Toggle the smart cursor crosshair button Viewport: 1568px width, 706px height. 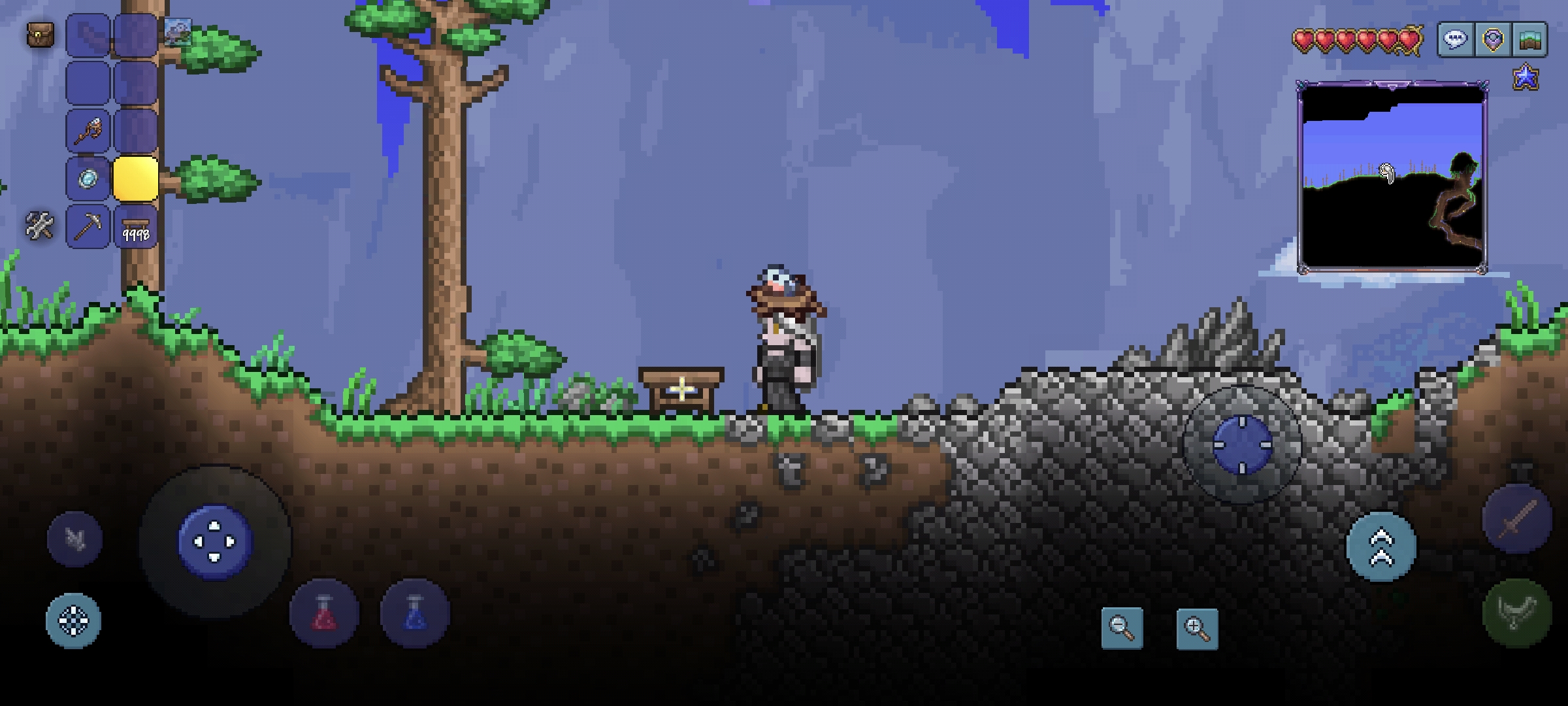tap(73, 620)
